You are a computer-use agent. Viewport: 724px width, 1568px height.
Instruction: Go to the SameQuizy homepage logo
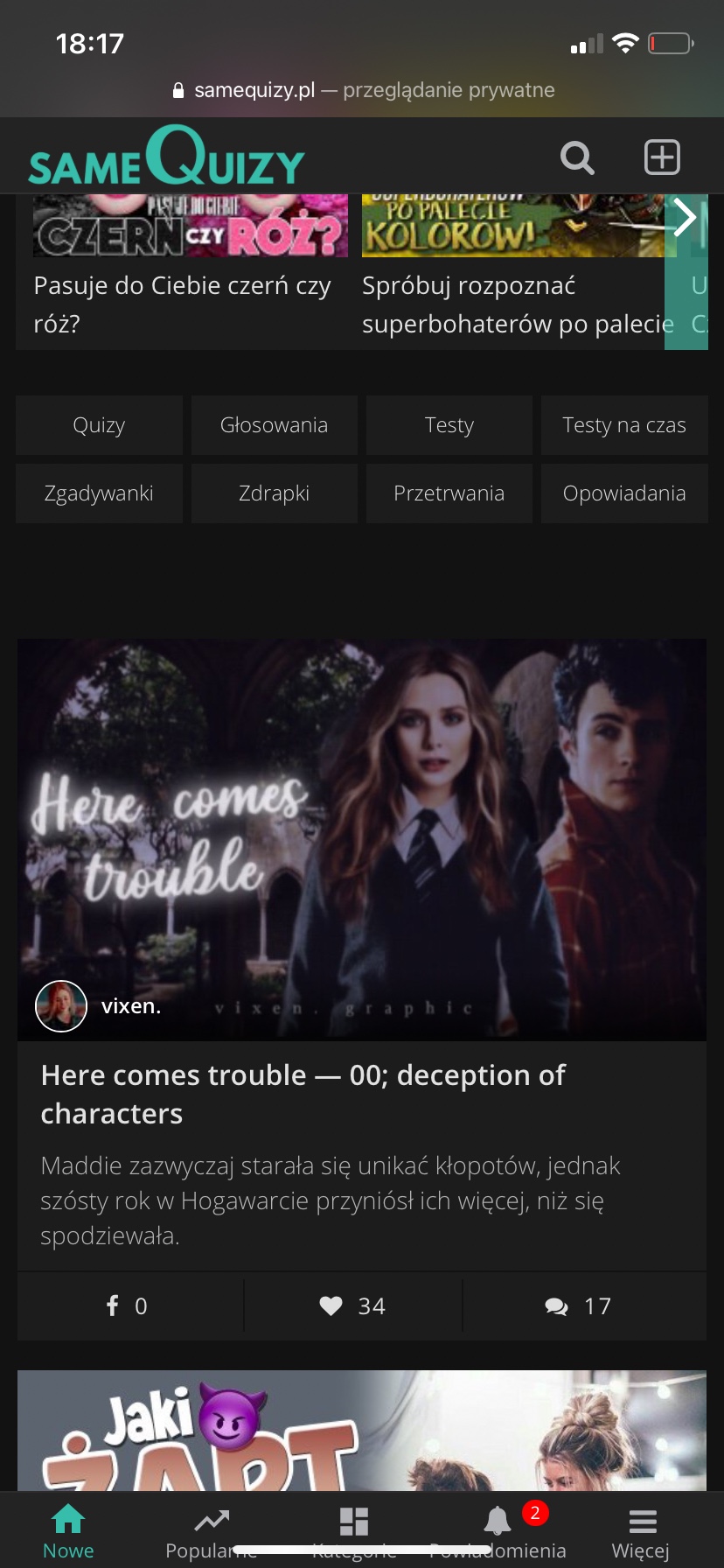click(x=166, y=157)
